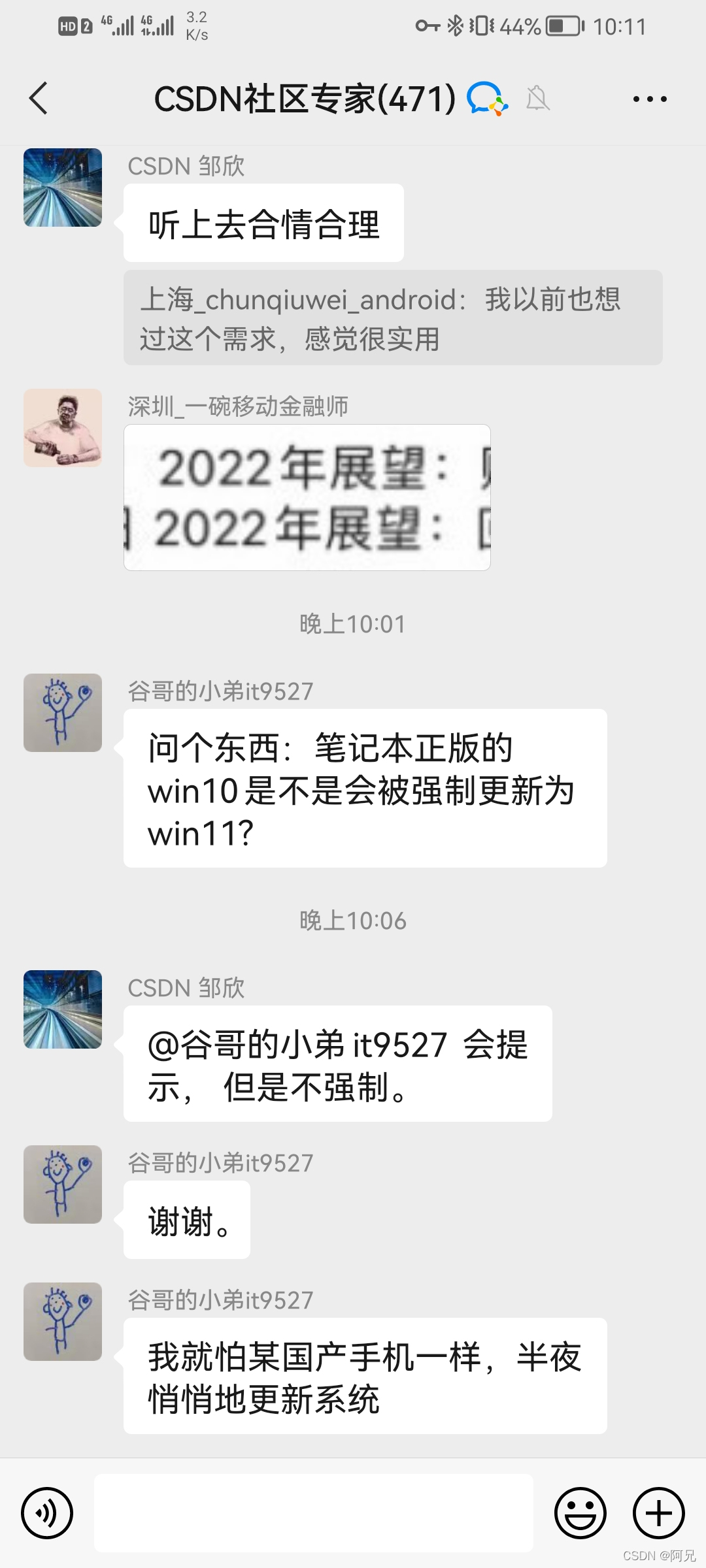Open 谷哥的小弟it9527's profile avatar

(x=62, y=712)
